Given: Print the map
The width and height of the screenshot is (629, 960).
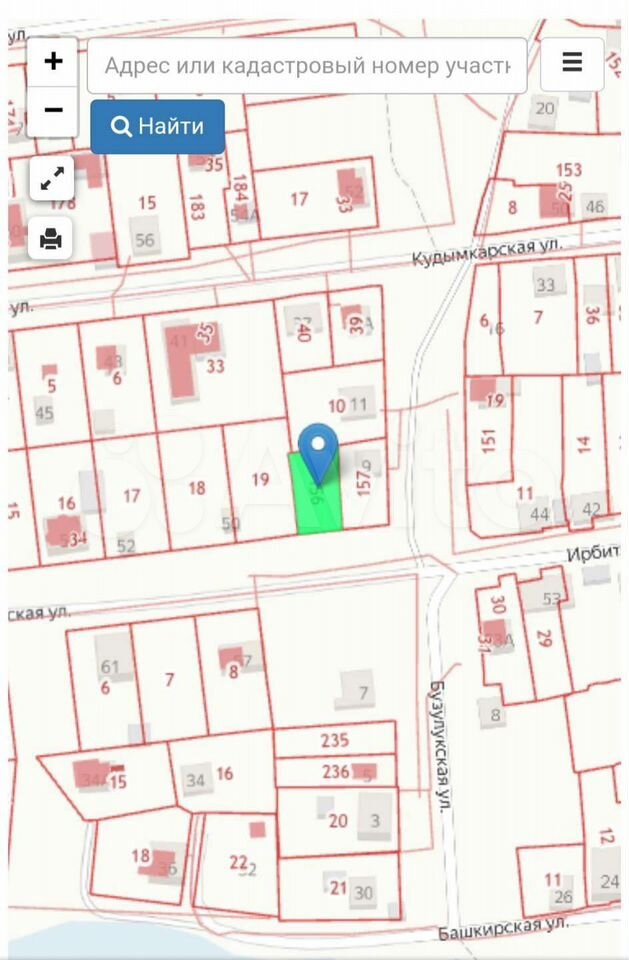Looking at the screenshot, I should click(52, 238).
